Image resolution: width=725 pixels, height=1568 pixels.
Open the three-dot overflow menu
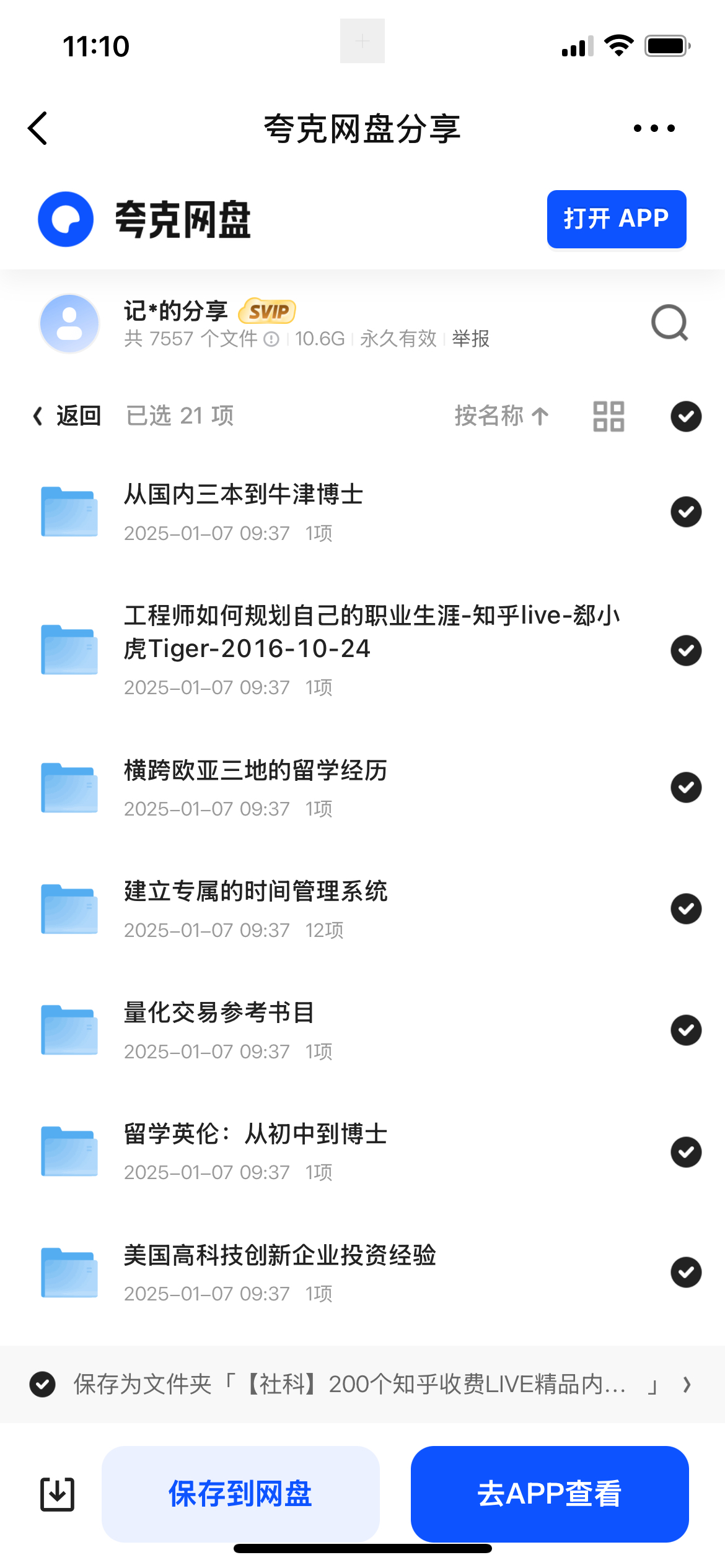point(654,128)
